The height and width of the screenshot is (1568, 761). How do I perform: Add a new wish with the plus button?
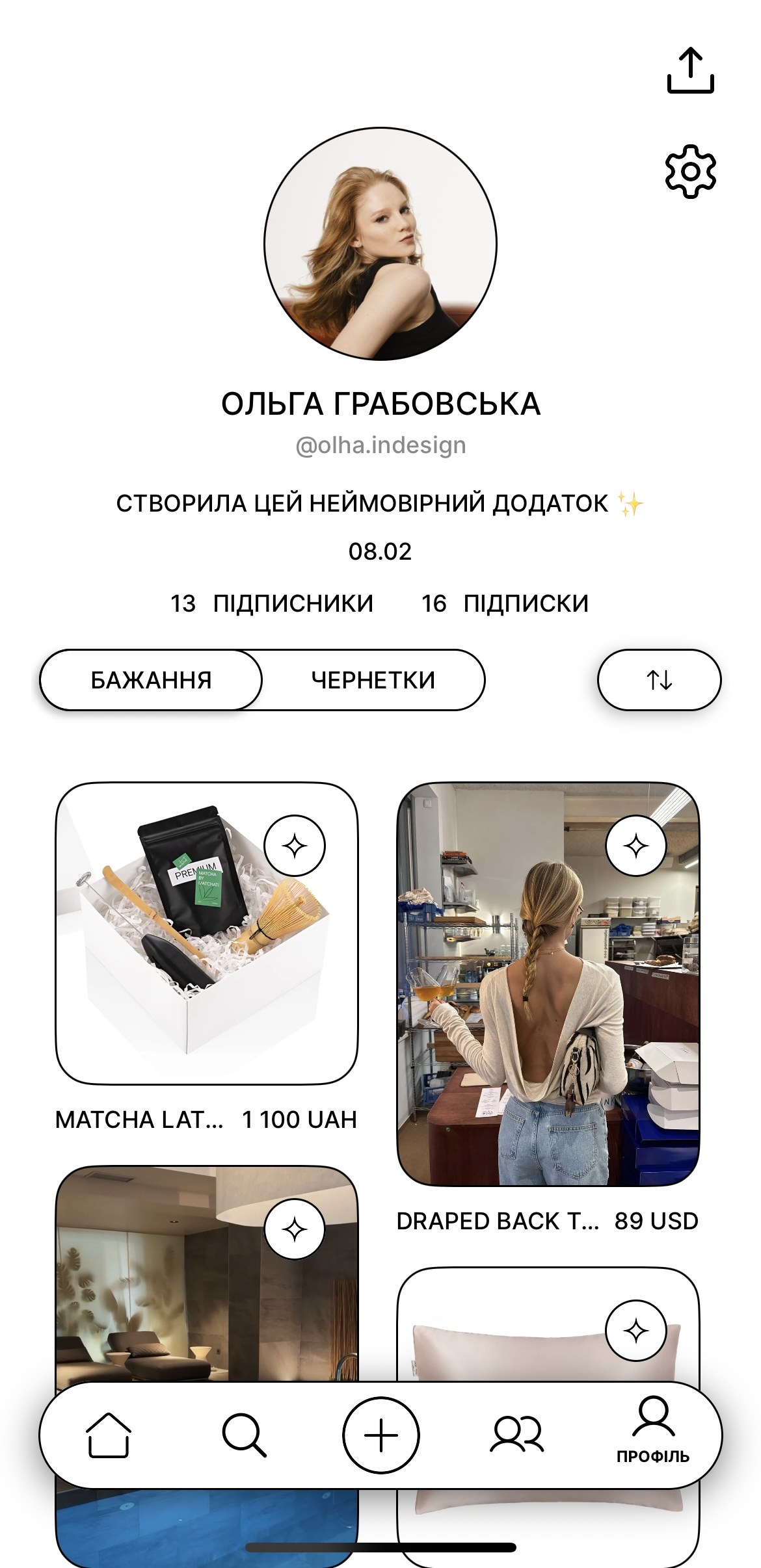[x=380, y=1434]
